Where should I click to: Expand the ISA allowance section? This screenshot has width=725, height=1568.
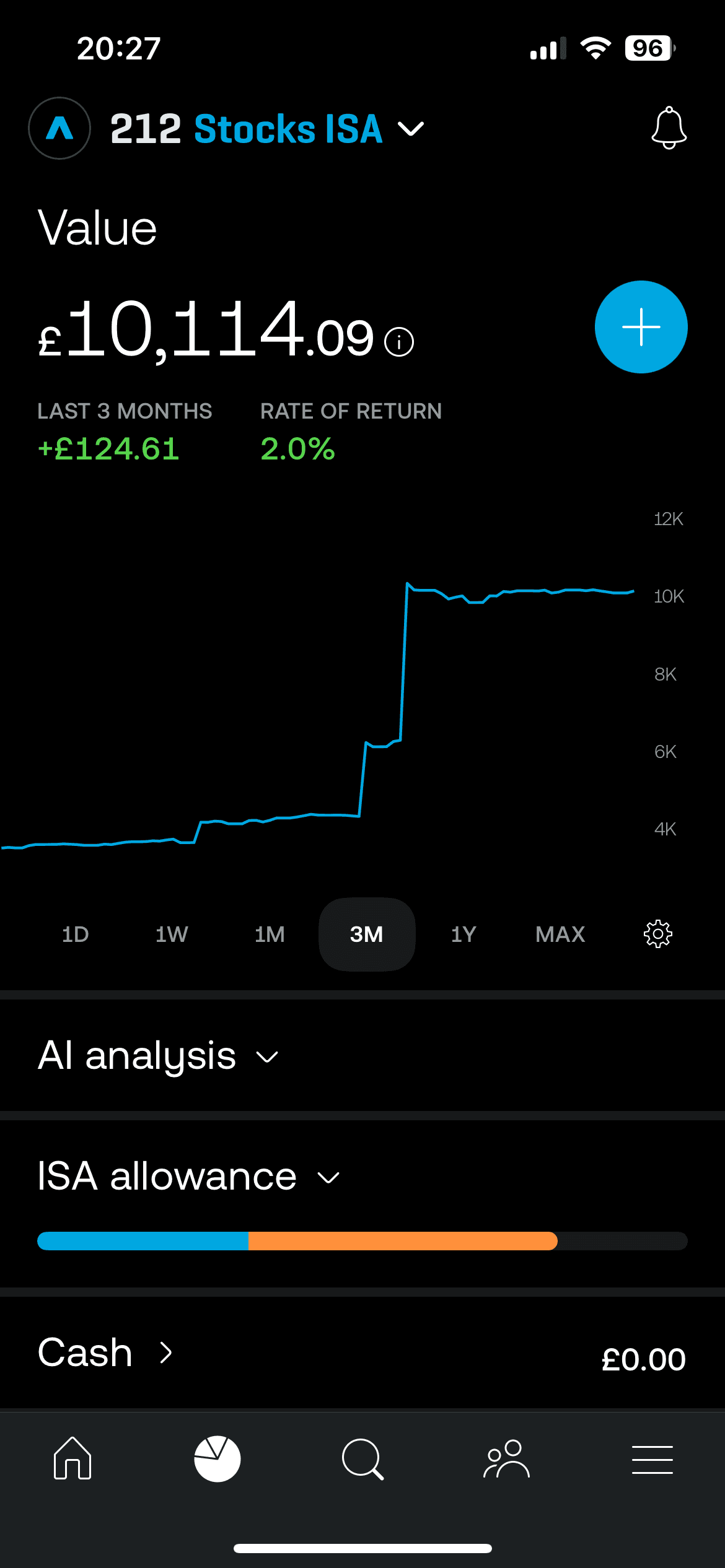(188, 1176)
